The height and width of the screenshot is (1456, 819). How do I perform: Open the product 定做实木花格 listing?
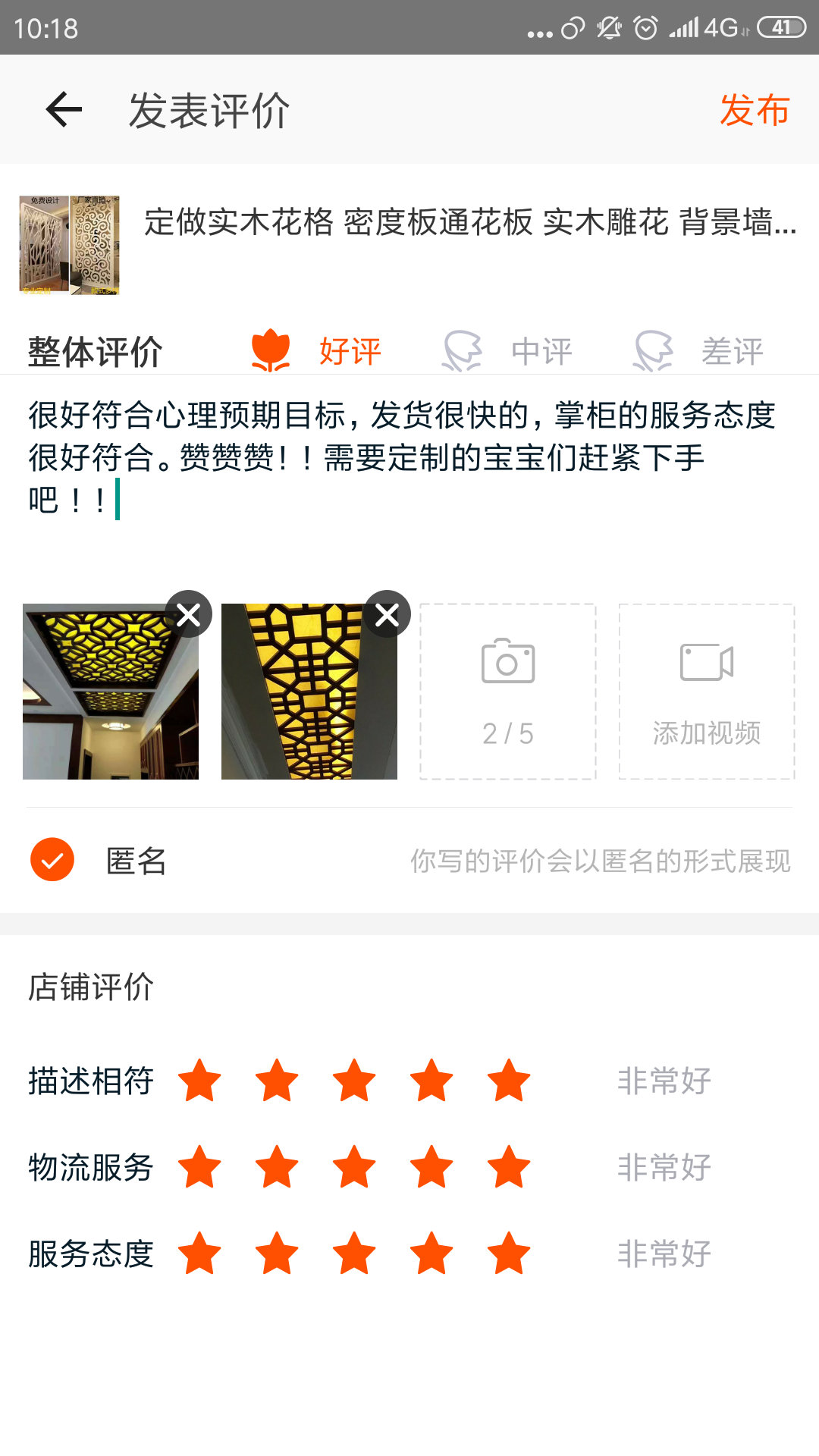point(470,222)
